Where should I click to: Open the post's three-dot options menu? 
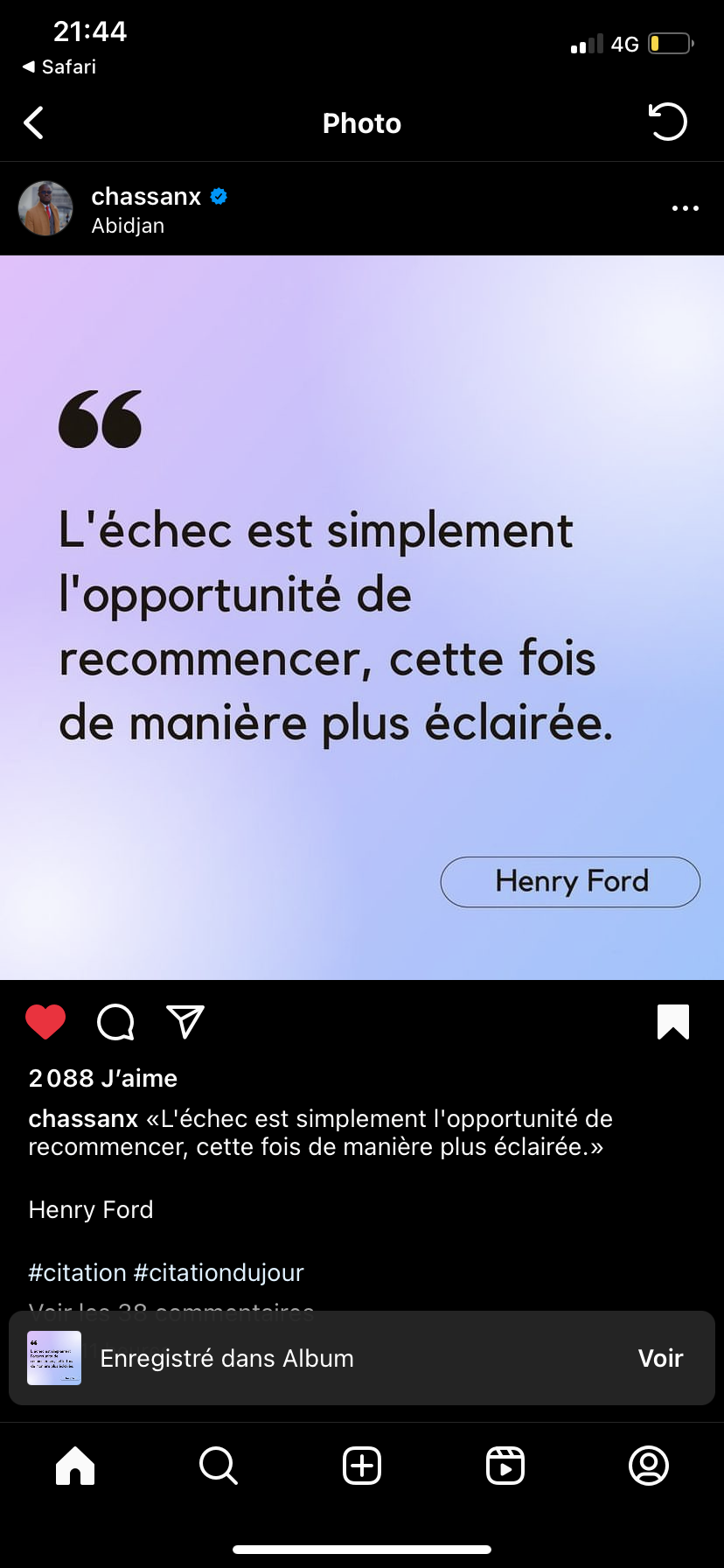tap(685, 208)
